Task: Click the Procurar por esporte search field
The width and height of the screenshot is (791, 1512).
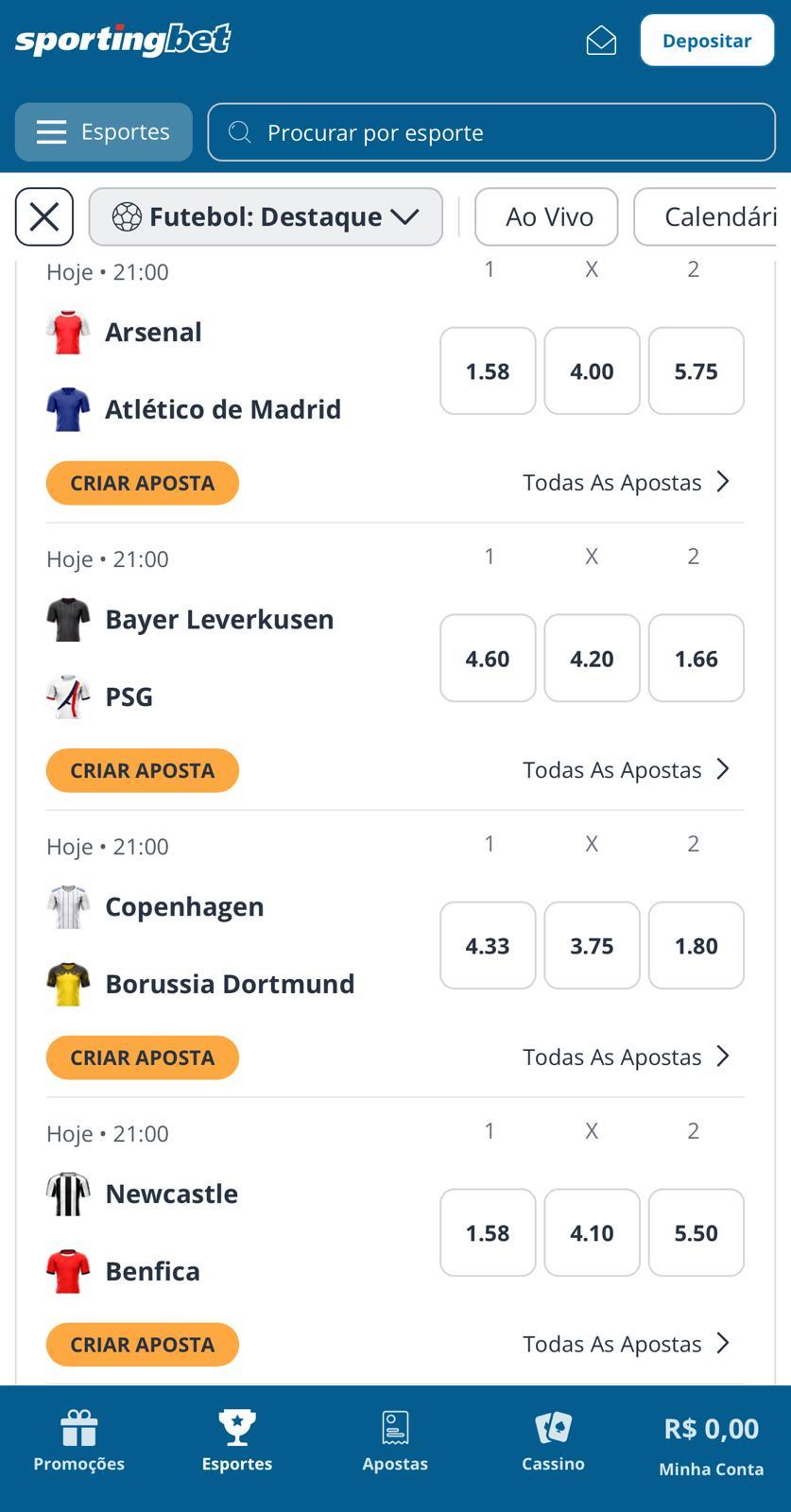Action: 491,132
